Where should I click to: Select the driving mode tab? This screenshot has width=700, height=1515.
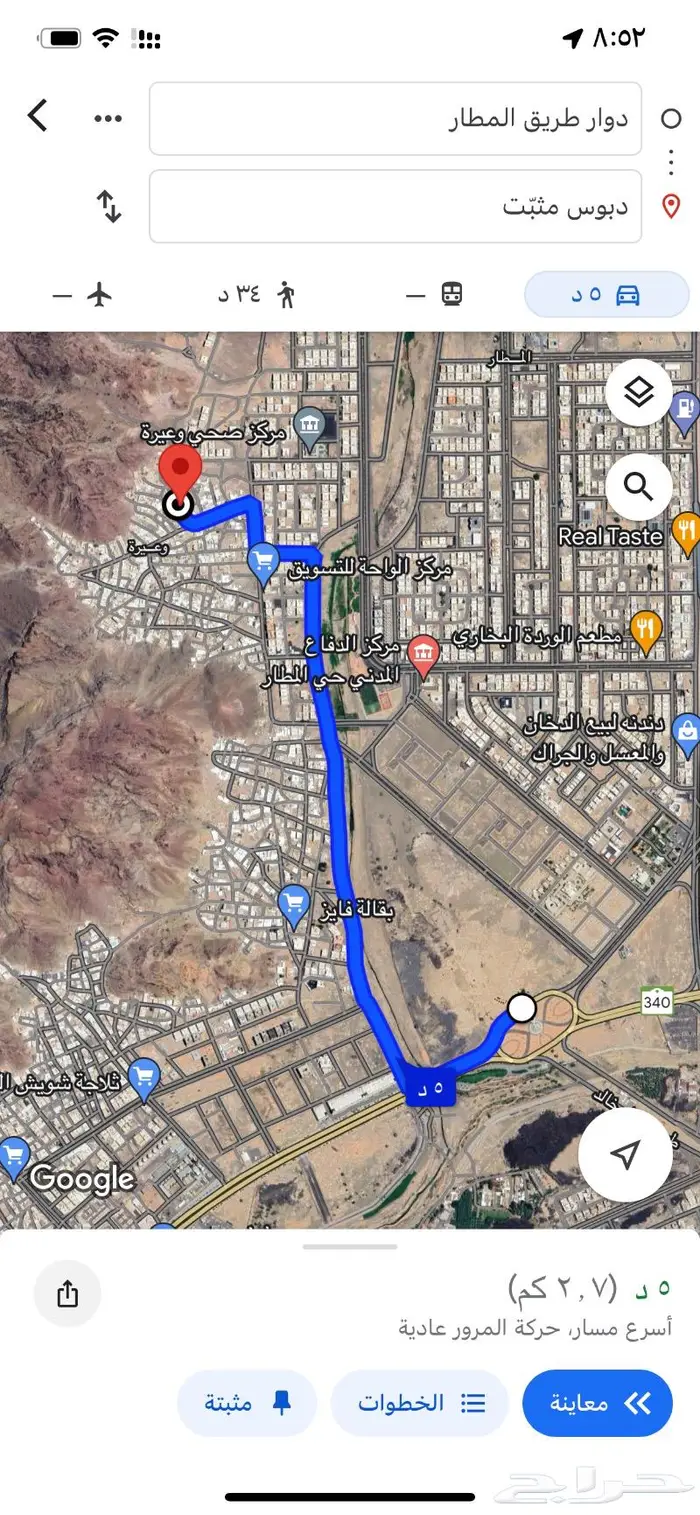coord(606,295)
